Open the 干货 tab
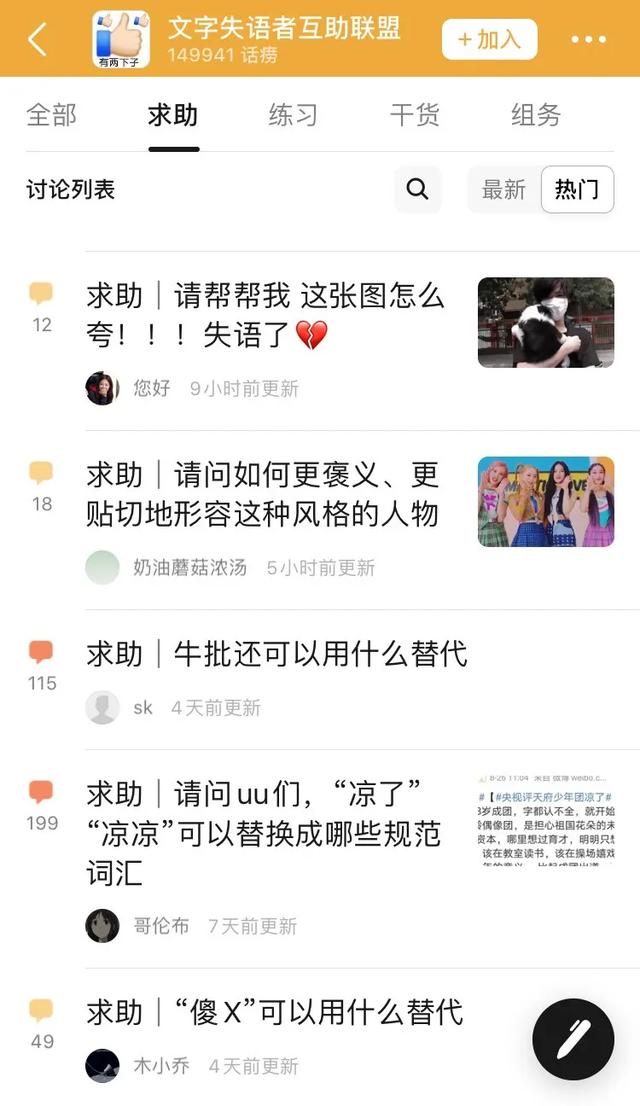This screenshot has height=1106, width=640. pyautogui.click(x=414, y=115)
